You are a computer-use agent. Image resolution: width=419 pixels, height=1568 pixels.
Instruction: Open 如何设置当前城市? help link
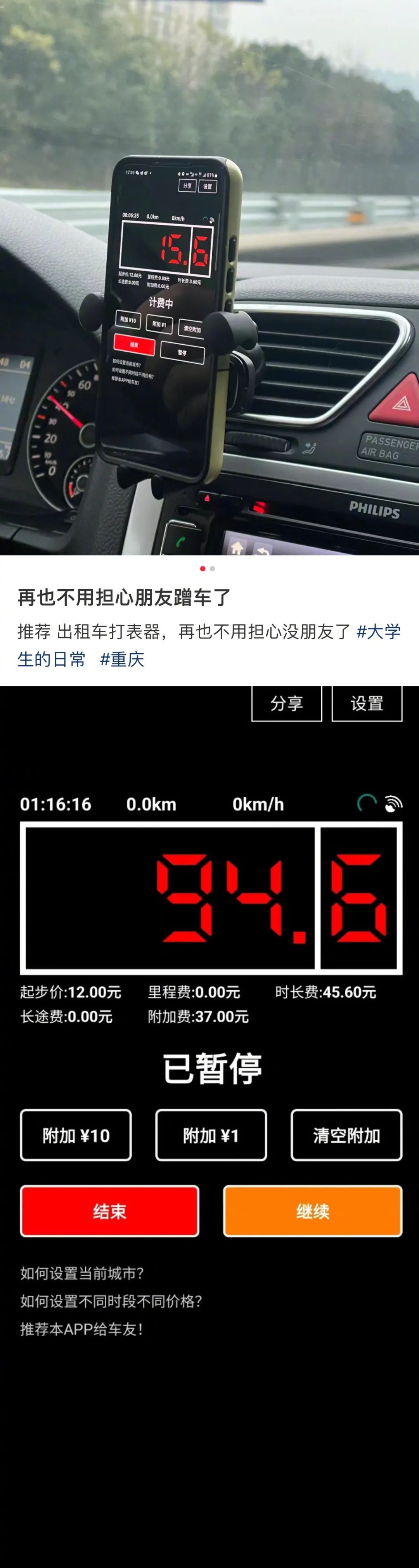(82, 1273)
